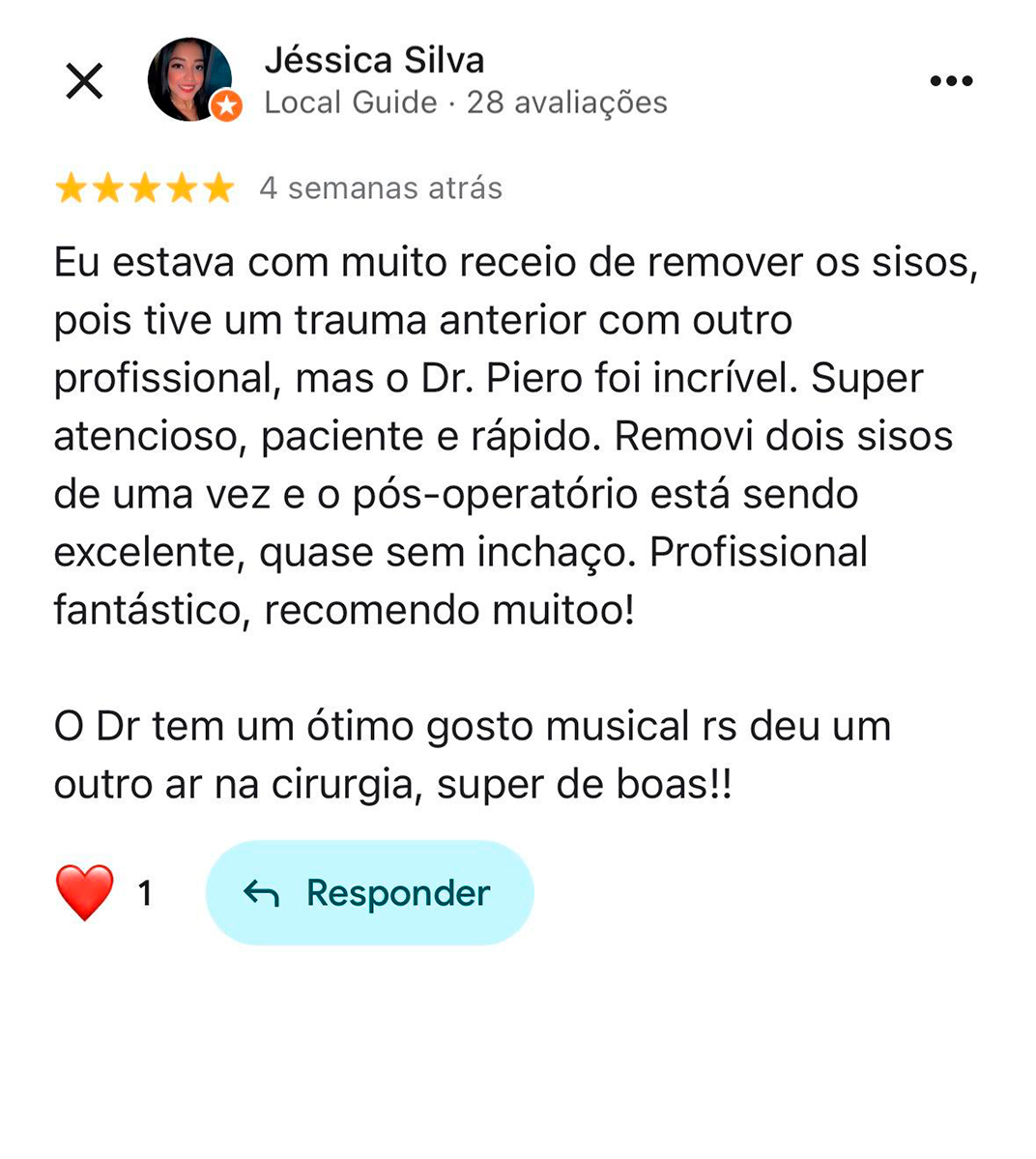
Task: Click the reaction count number 1
Action: pyautogui.click(x=144, y=891)
